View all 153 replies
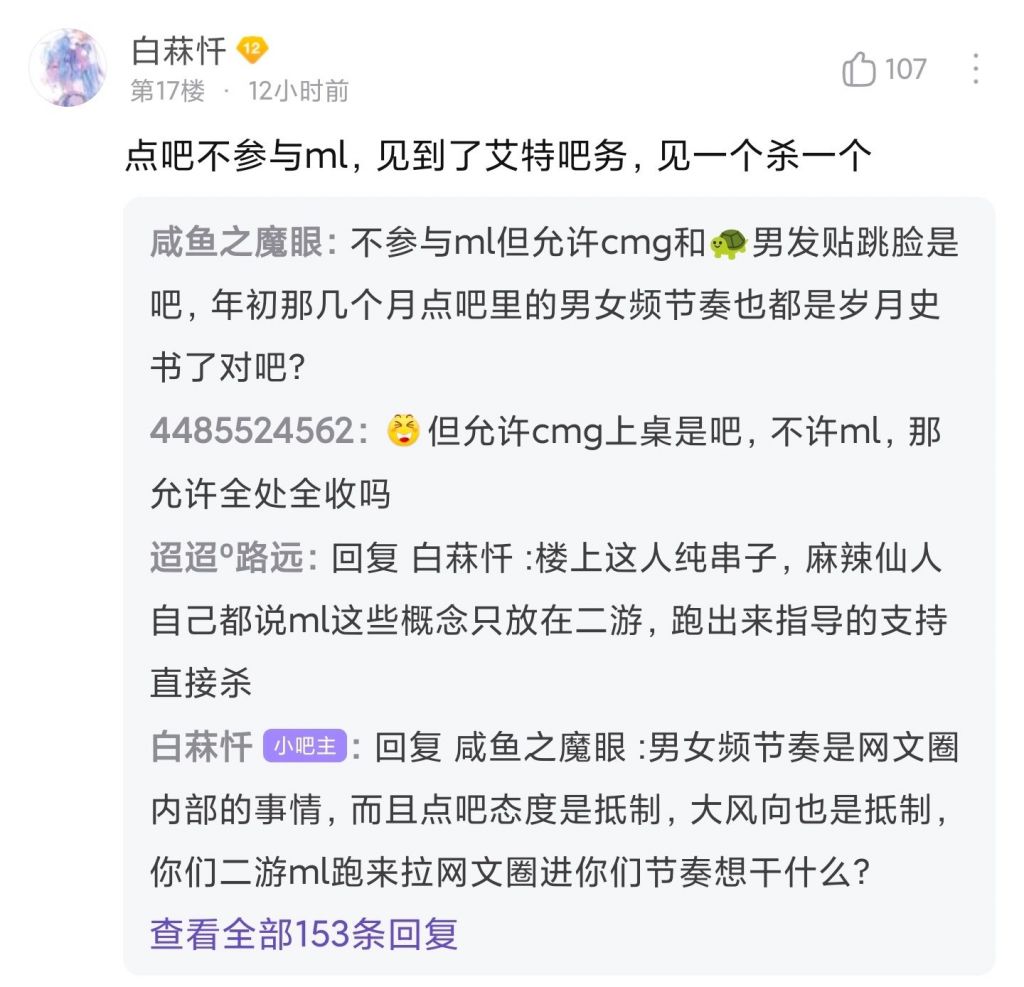This screenshot has height=987, width=1024. click(x=304, y=932)
